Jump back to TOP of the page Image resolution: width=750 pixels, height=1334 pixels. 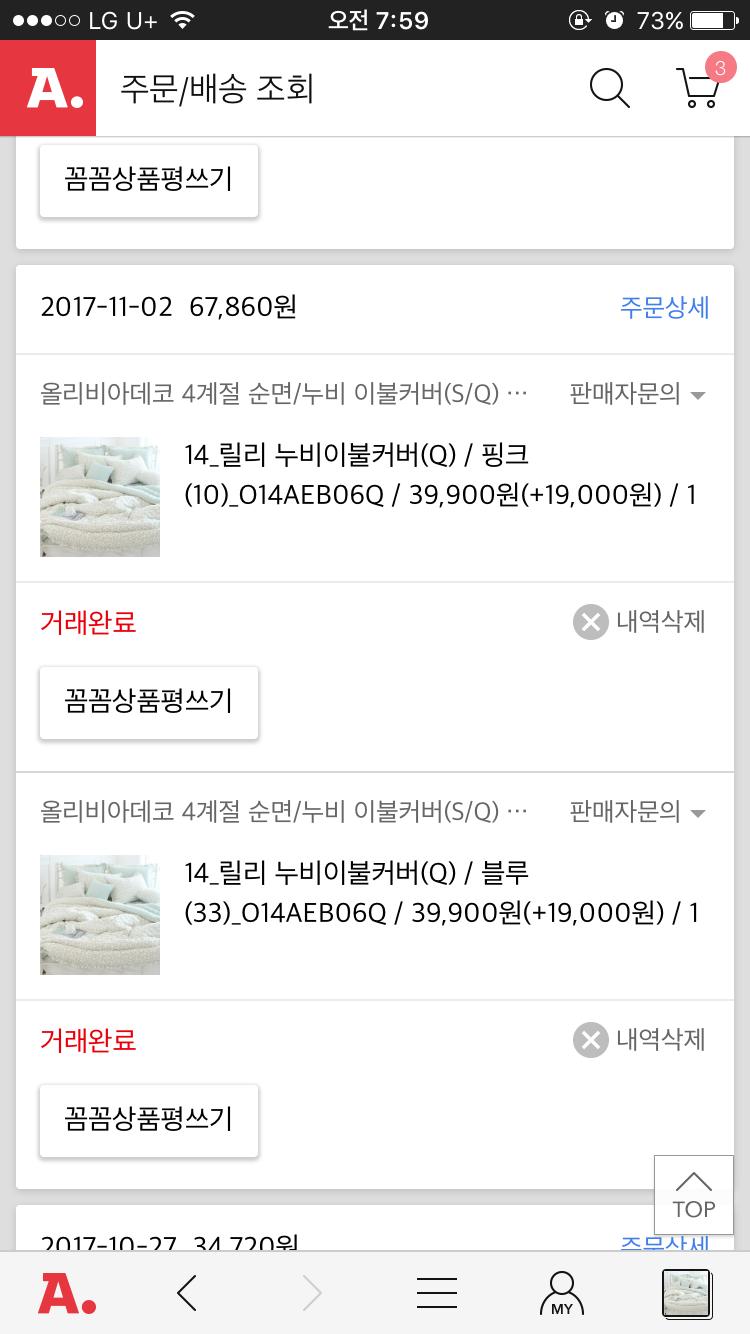pos(693,1195)
